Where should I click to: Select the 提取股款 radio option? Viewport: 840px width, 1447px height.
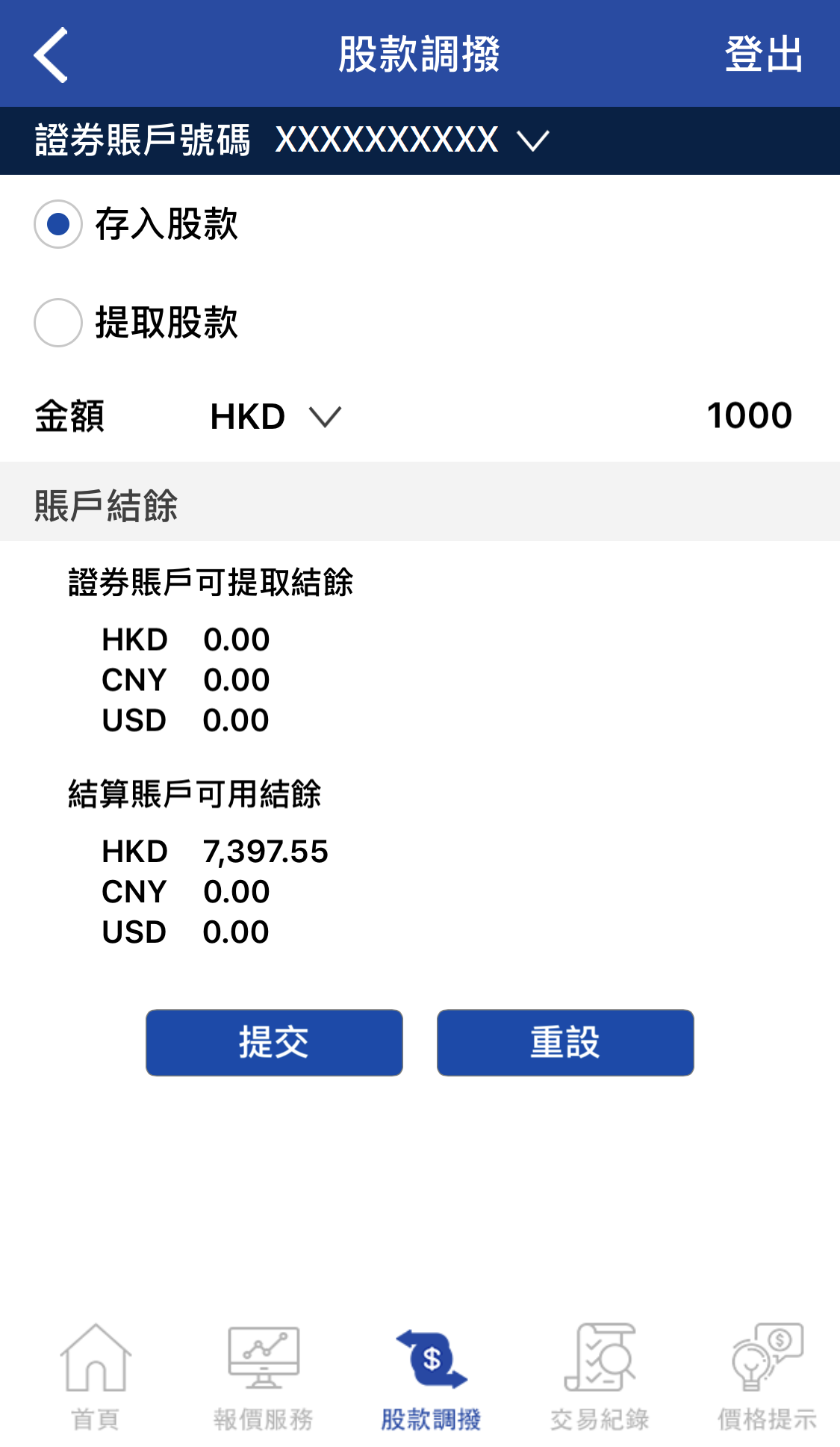[58, 323]
